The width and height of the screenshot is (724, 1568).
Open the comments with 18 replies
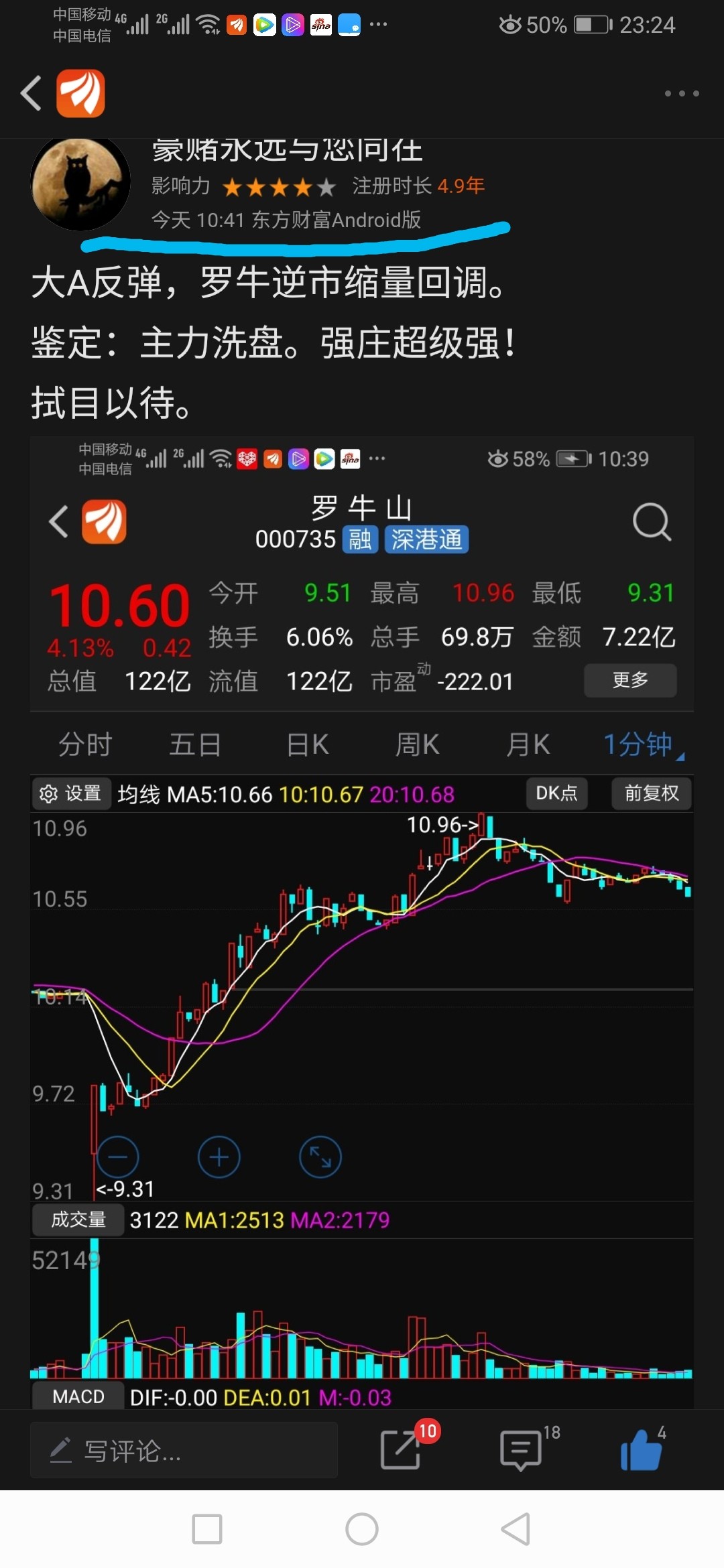521,1450
